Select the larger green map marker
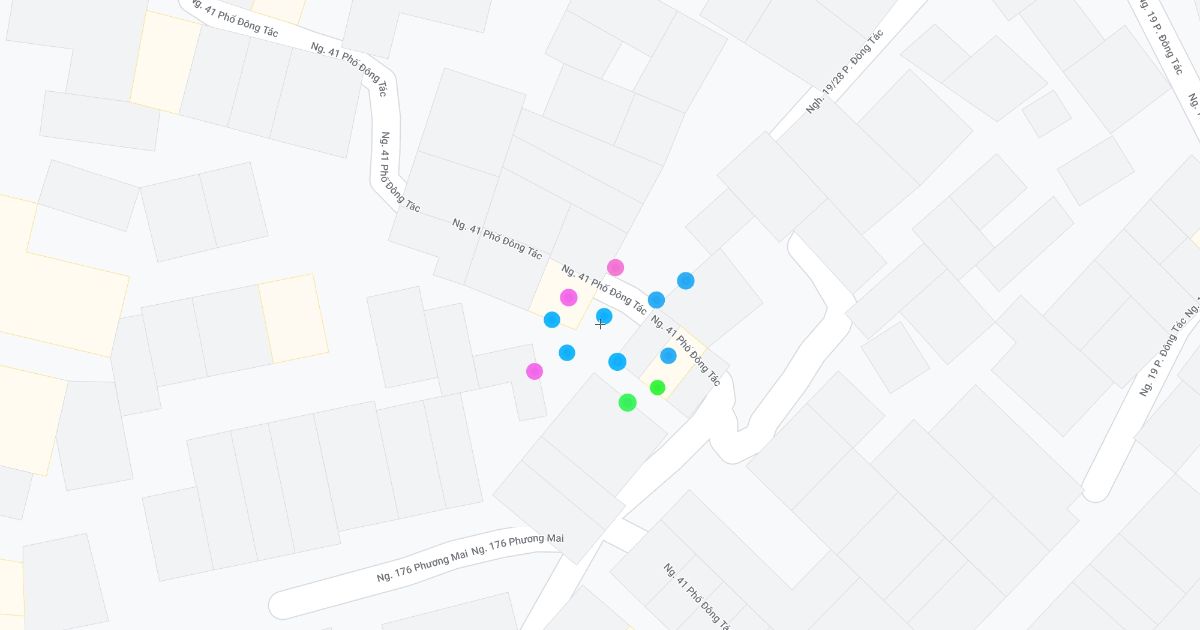The height and width of the screenshot is (630, 1200). pos(627,402)
